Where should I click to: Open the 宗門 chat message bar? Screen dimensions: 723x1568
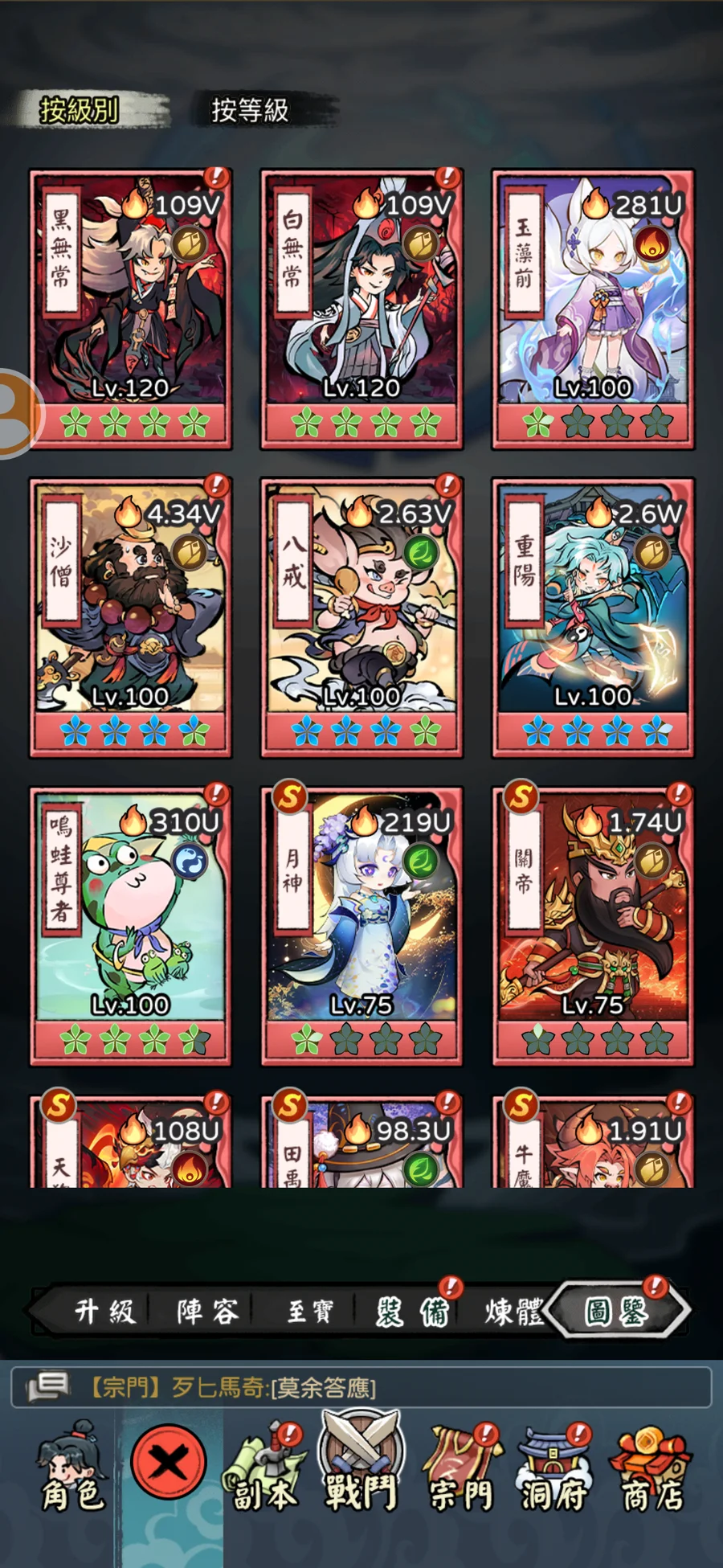click(361, 1387)
